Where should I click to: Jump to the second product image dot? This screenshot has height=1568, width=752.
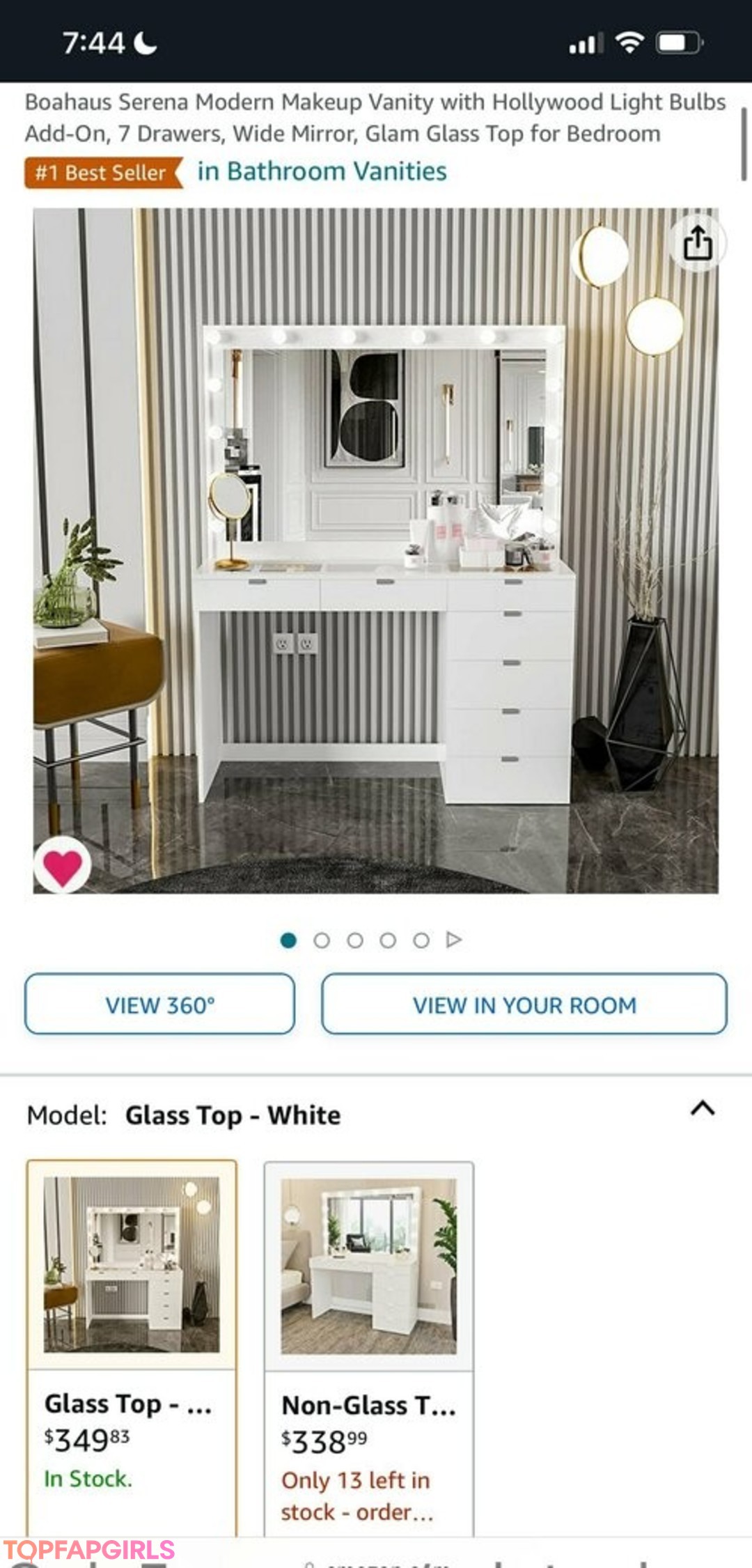(322, 941)
